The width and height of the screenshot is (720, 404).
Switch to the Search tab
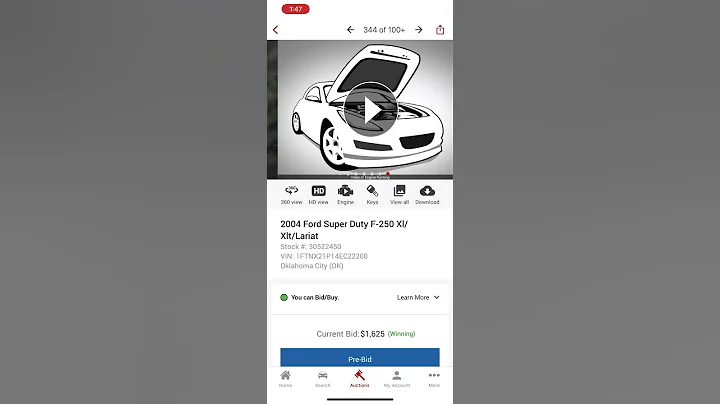click(x=322, y=379)
